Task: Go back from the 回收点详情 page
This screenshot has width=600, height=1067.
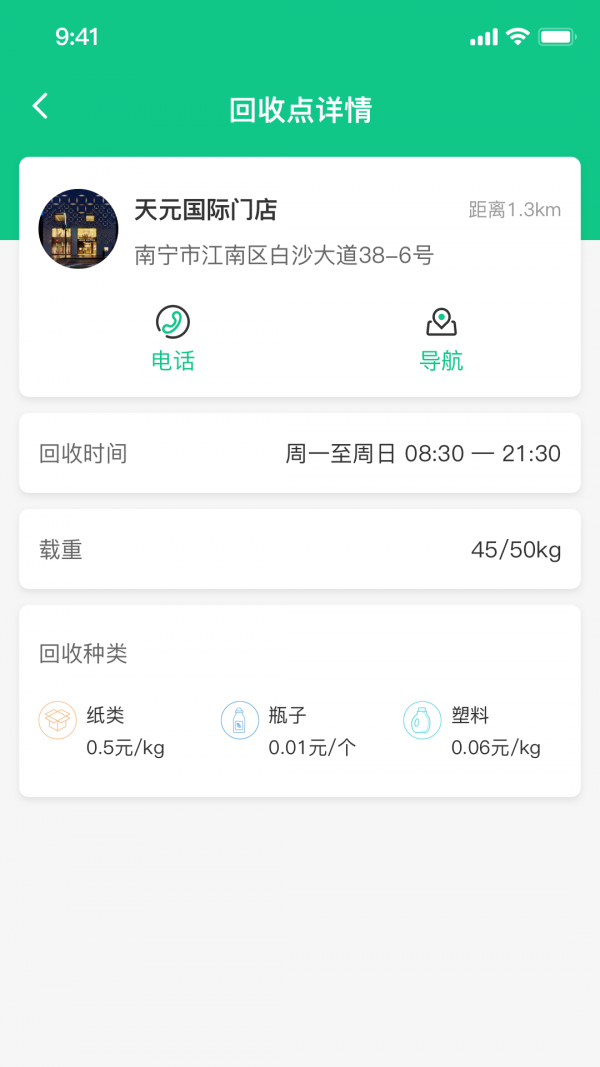Action: coord(40,106)
